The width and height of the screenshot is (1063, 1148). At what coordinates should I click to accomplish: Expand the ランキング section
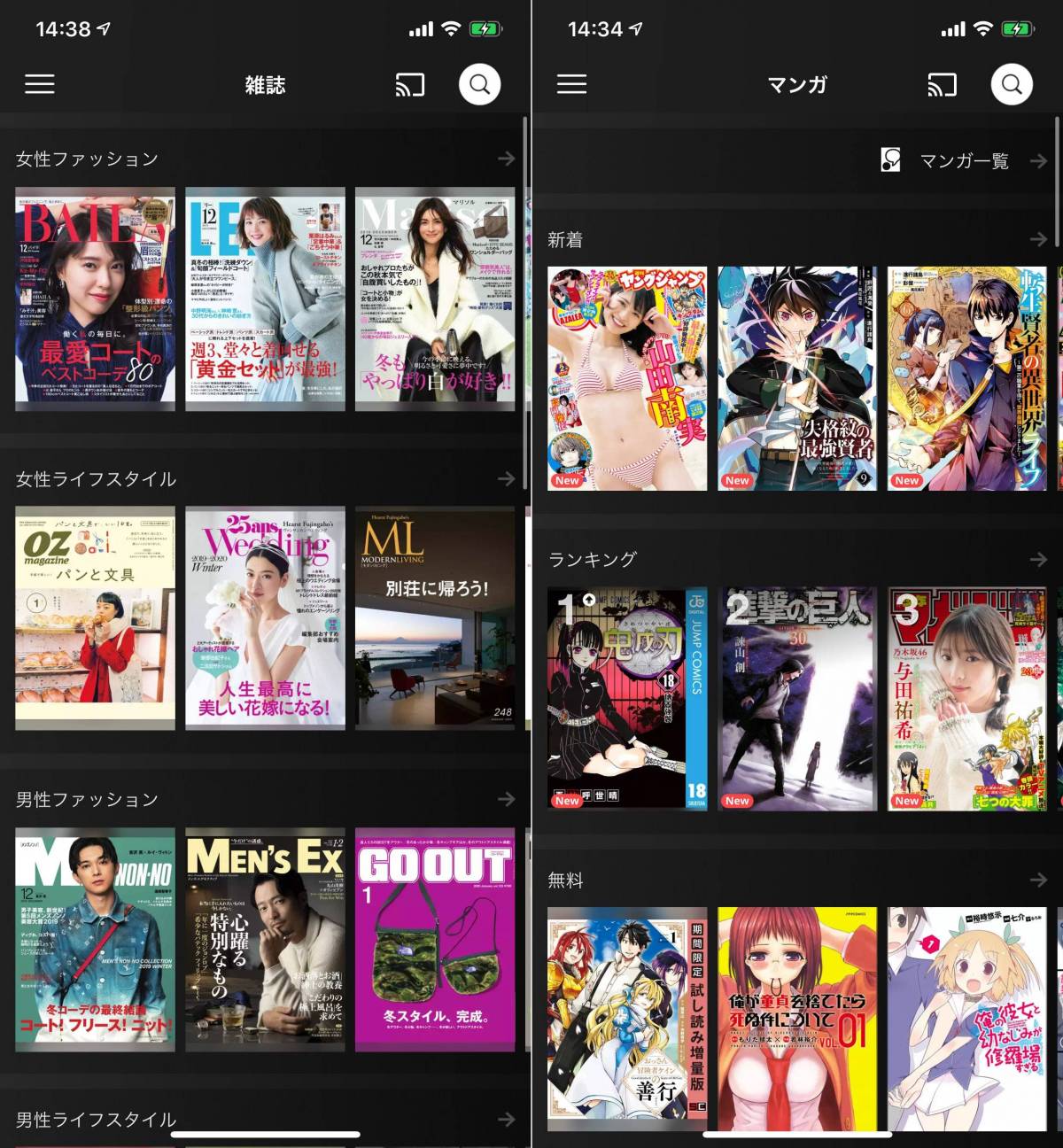1040,560
